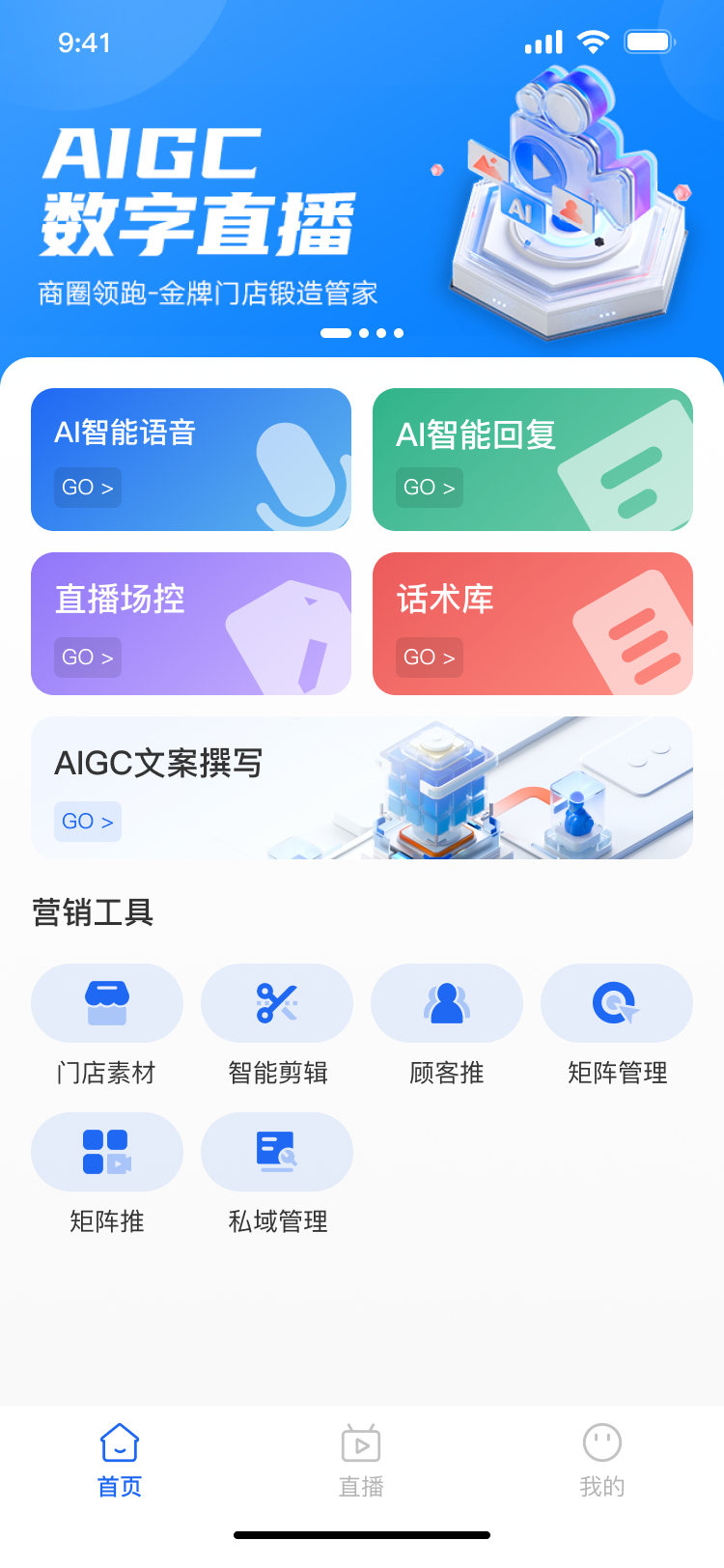Open the 矩阵管理 tool

click(x=617, y=1025)
